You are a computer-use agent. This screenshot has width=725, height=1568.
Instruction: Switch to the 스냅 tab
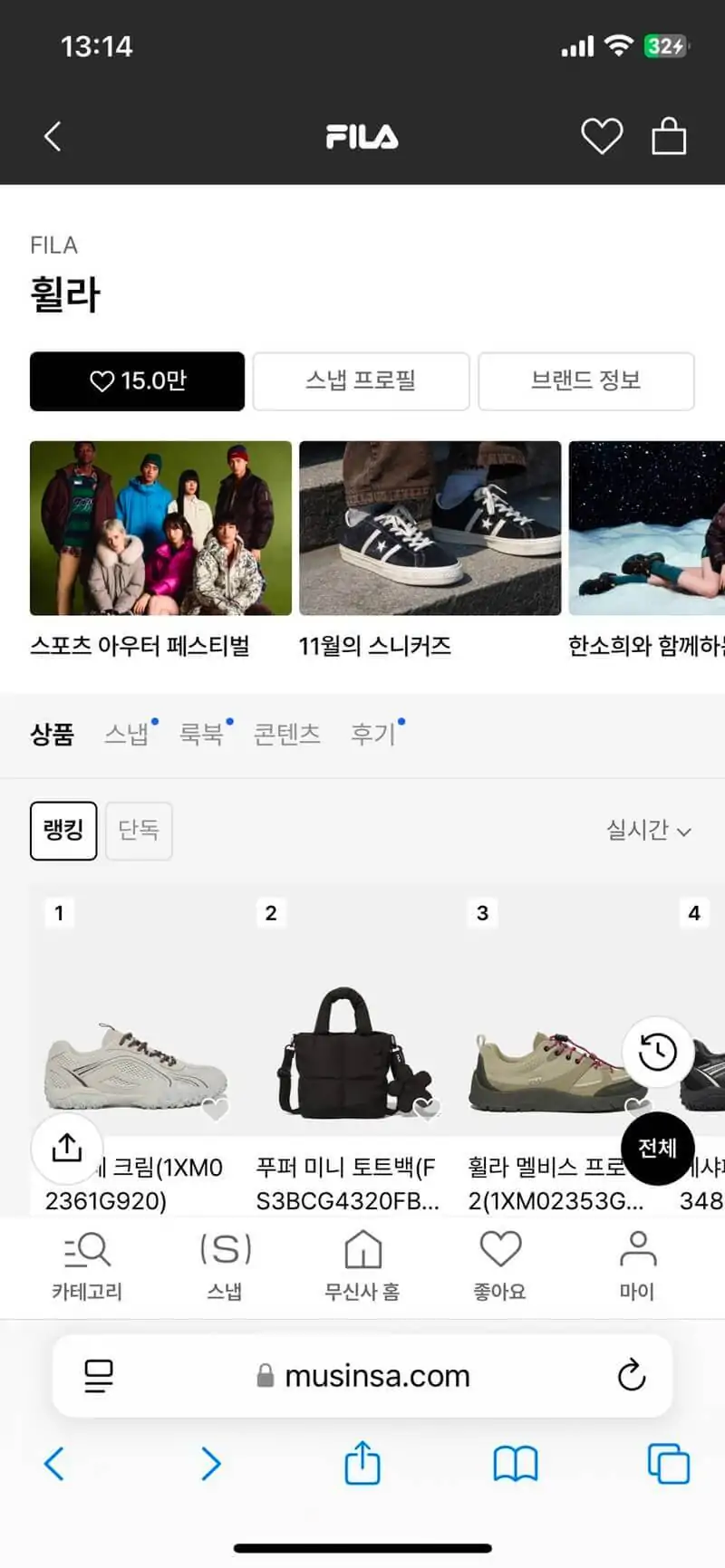tap(127, 734)
